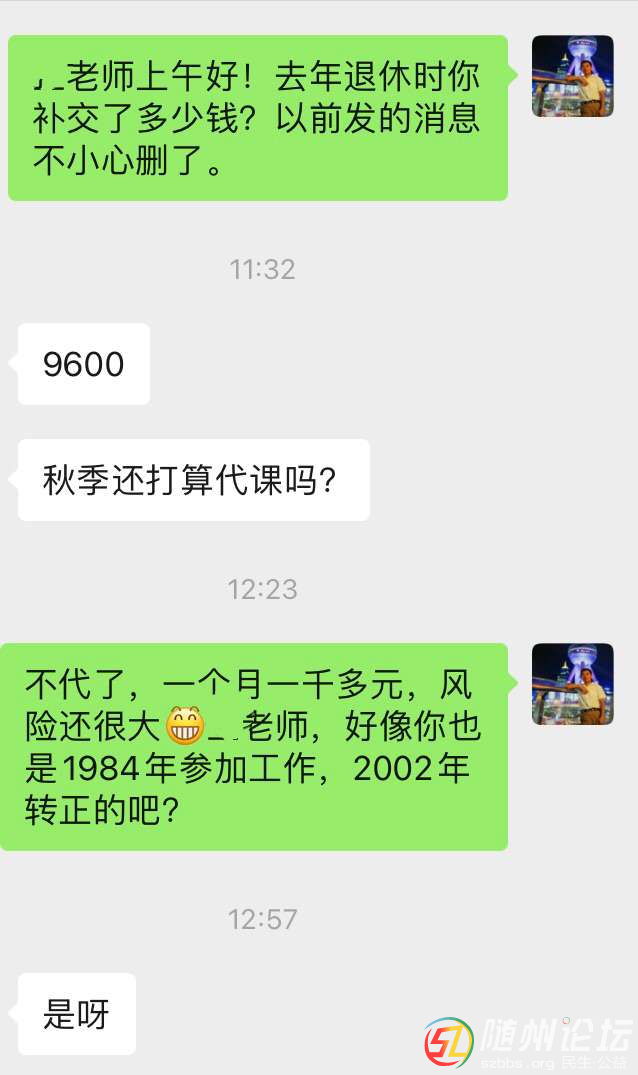Screen dimensions: 638x1075
Task: Open sender's avatar beside the 不代了 message
Action: [572, 684]
